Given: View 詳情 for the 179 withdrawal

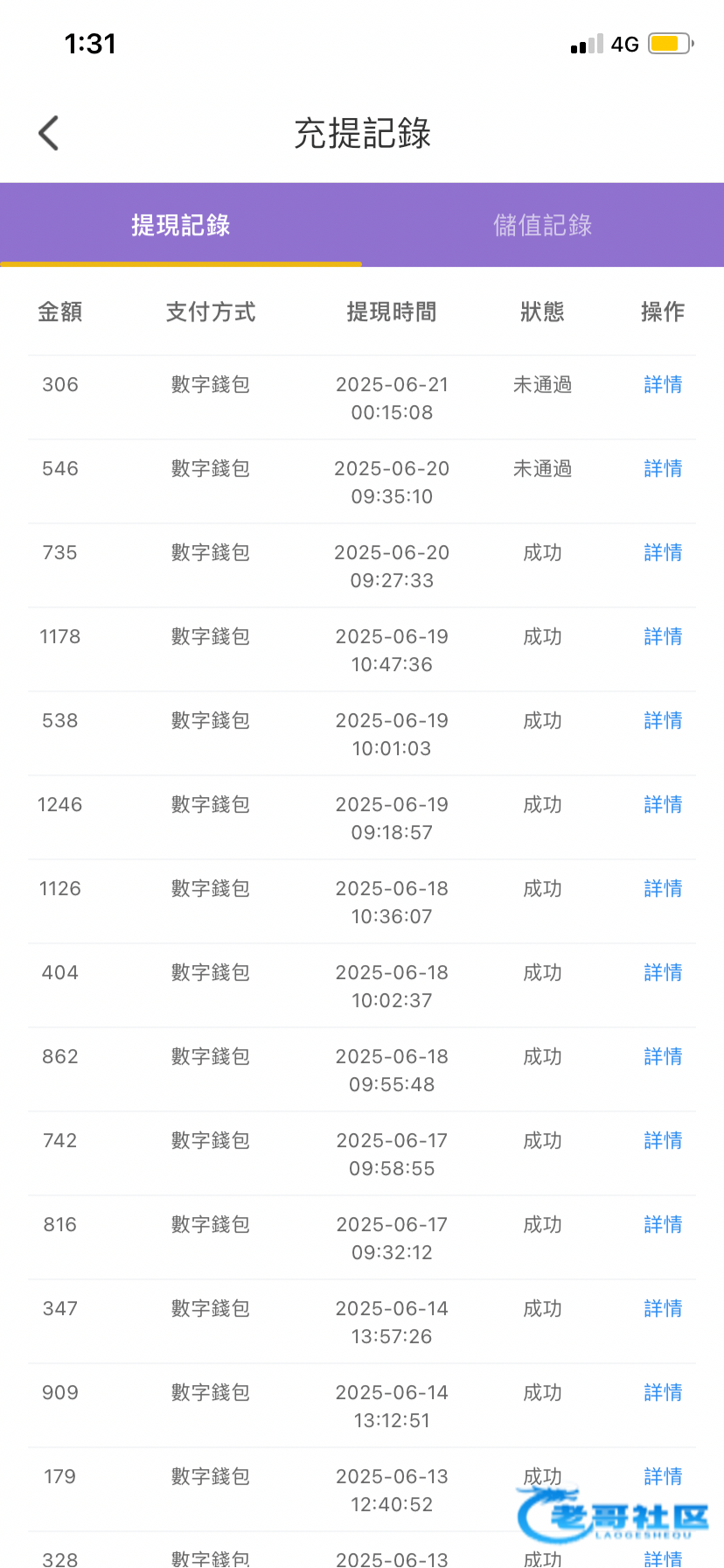Looking at the screenshot, I should tap(663, 1476).
